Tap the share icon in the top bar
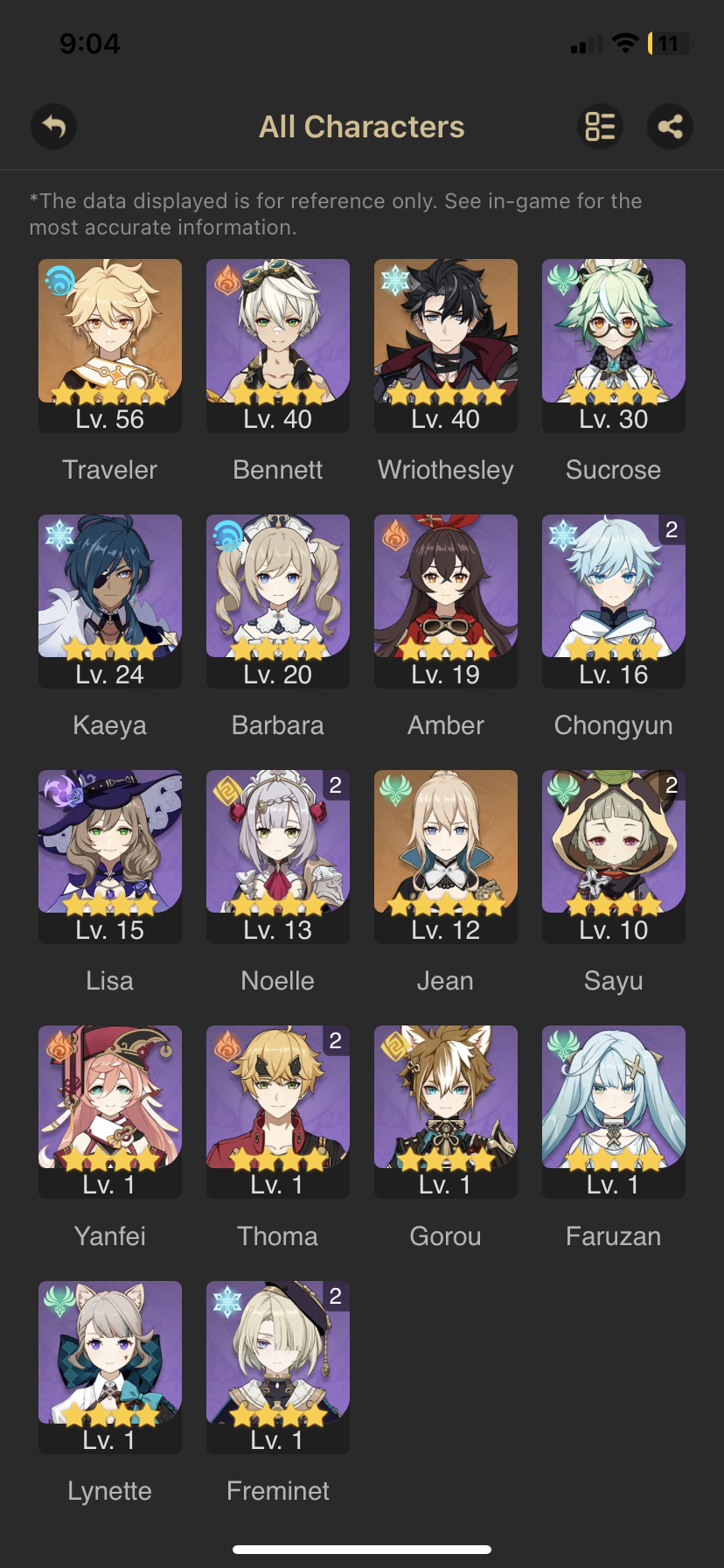 point(670,127)
